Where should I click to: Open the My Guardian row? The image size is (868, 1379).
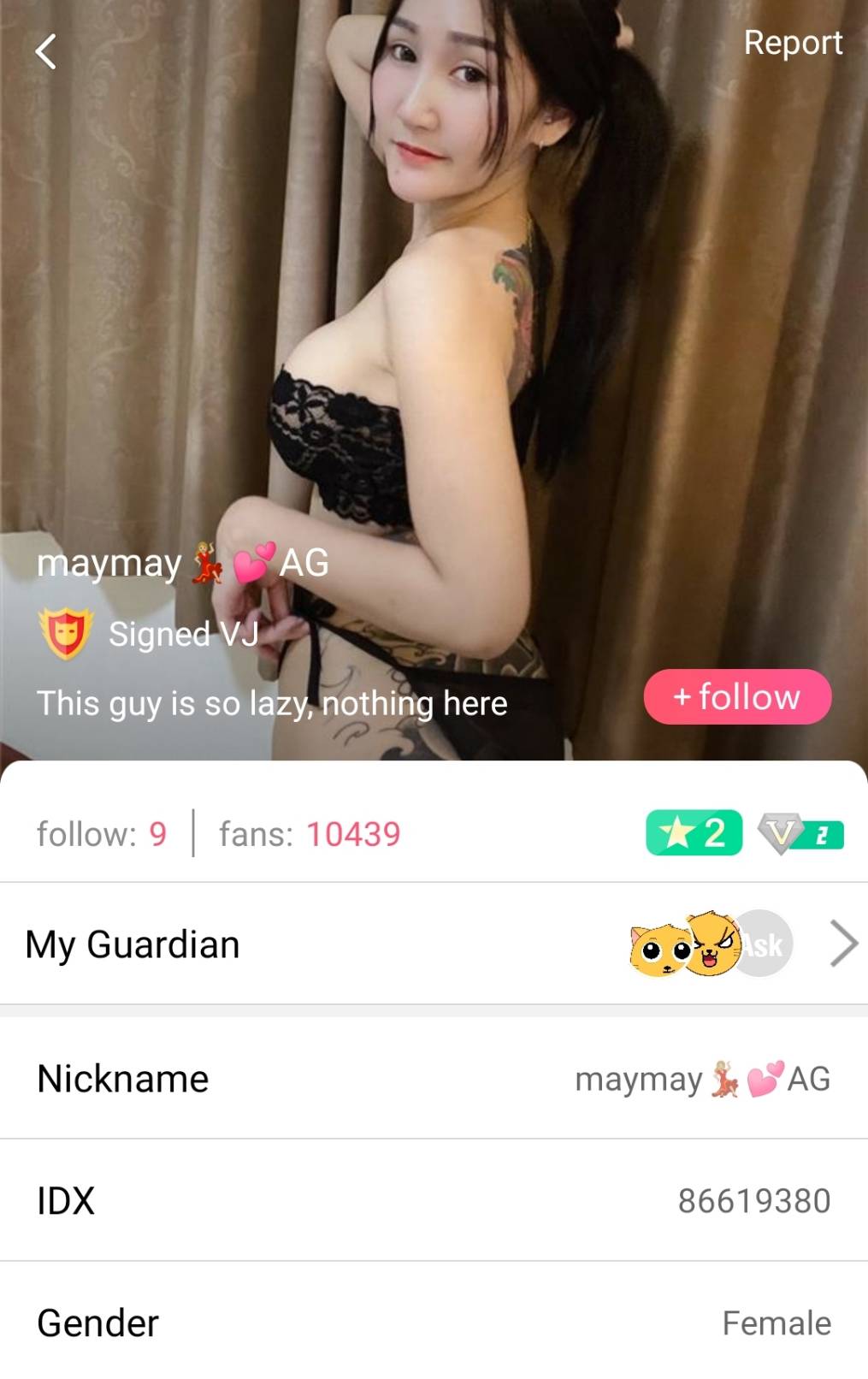(x=434, y=944)
